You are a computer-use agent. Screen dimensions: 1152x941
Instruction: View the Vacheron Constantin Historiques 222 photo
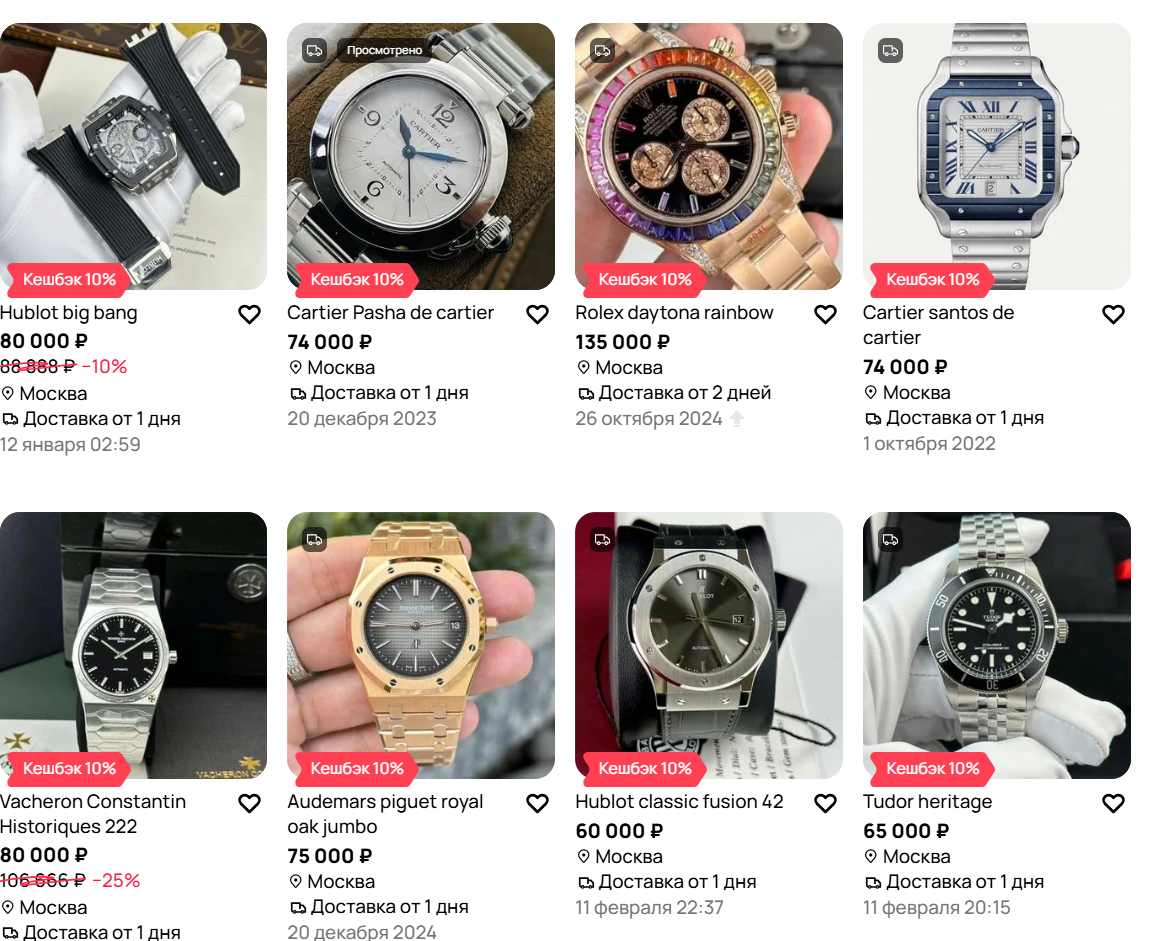pyautogui.click(x=133, y=640)
